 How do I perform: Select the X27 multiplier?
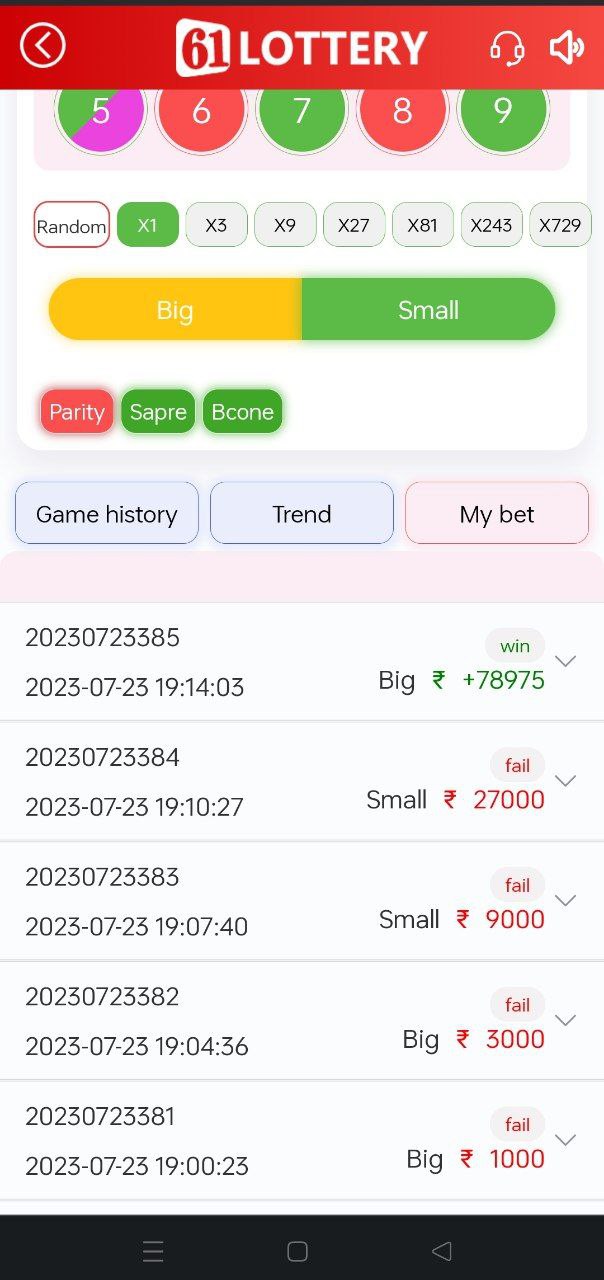click(353, 225)
